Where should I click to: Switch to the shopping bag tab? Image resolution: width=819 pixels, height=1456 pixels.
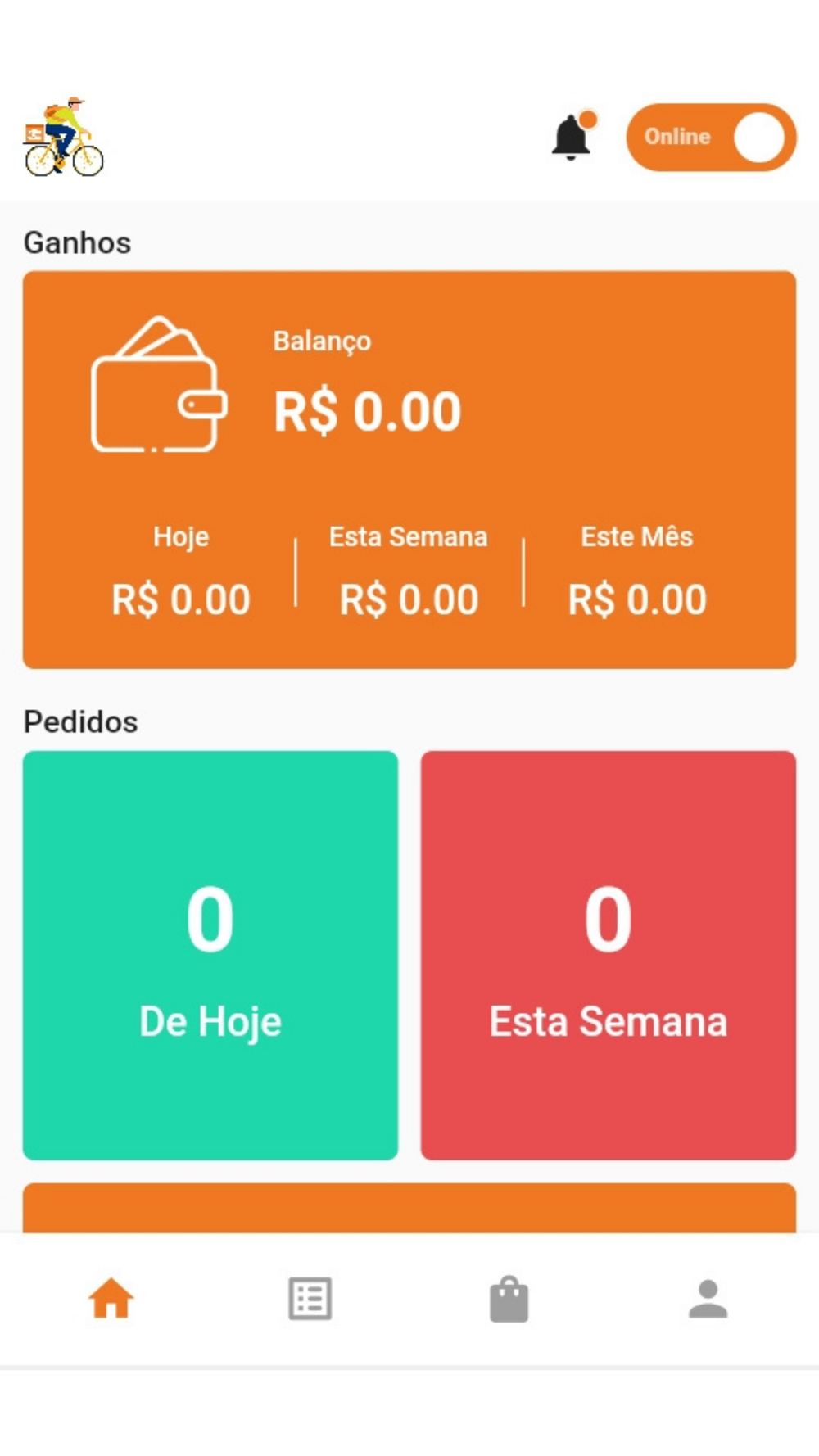point(509,1299)
